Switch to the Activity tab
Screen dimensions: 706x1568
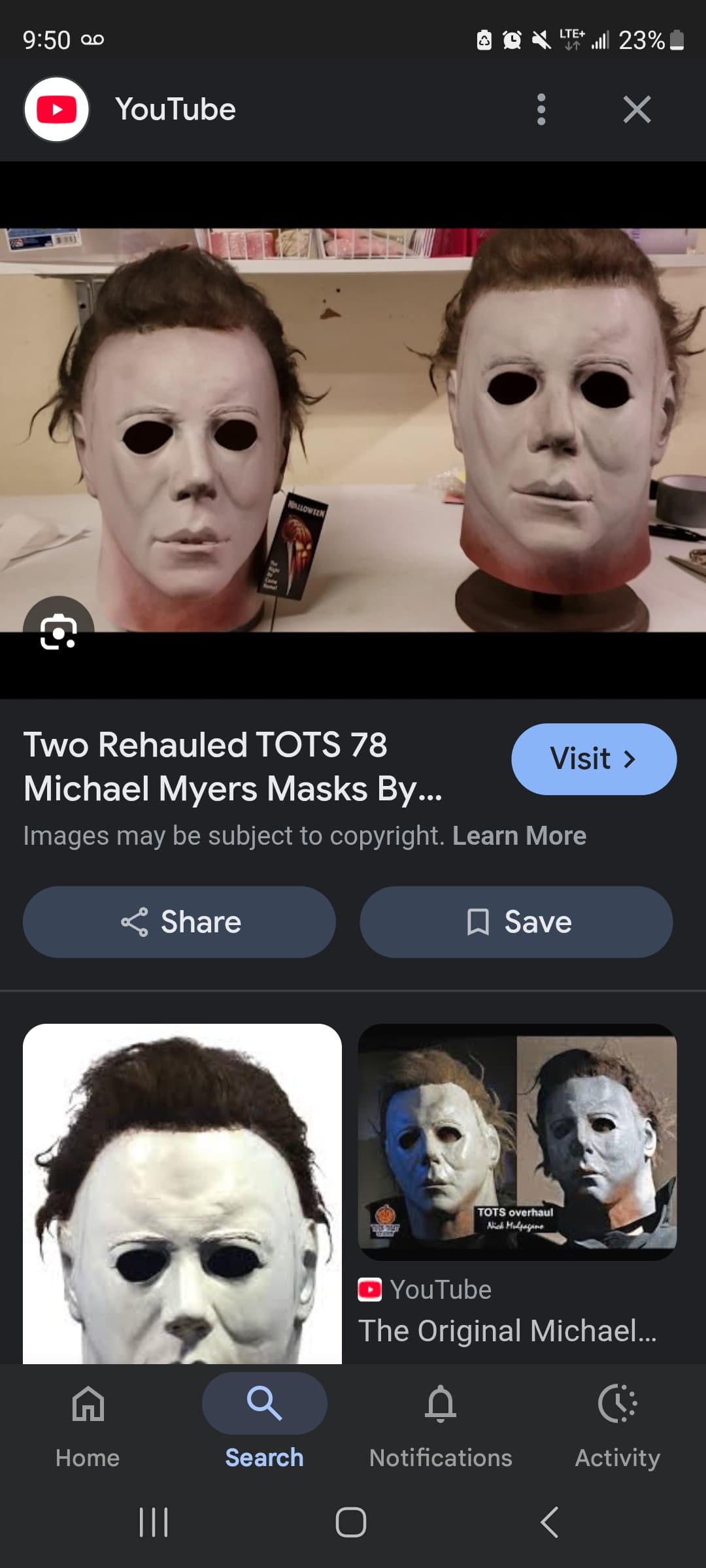tap(617, 1422)
